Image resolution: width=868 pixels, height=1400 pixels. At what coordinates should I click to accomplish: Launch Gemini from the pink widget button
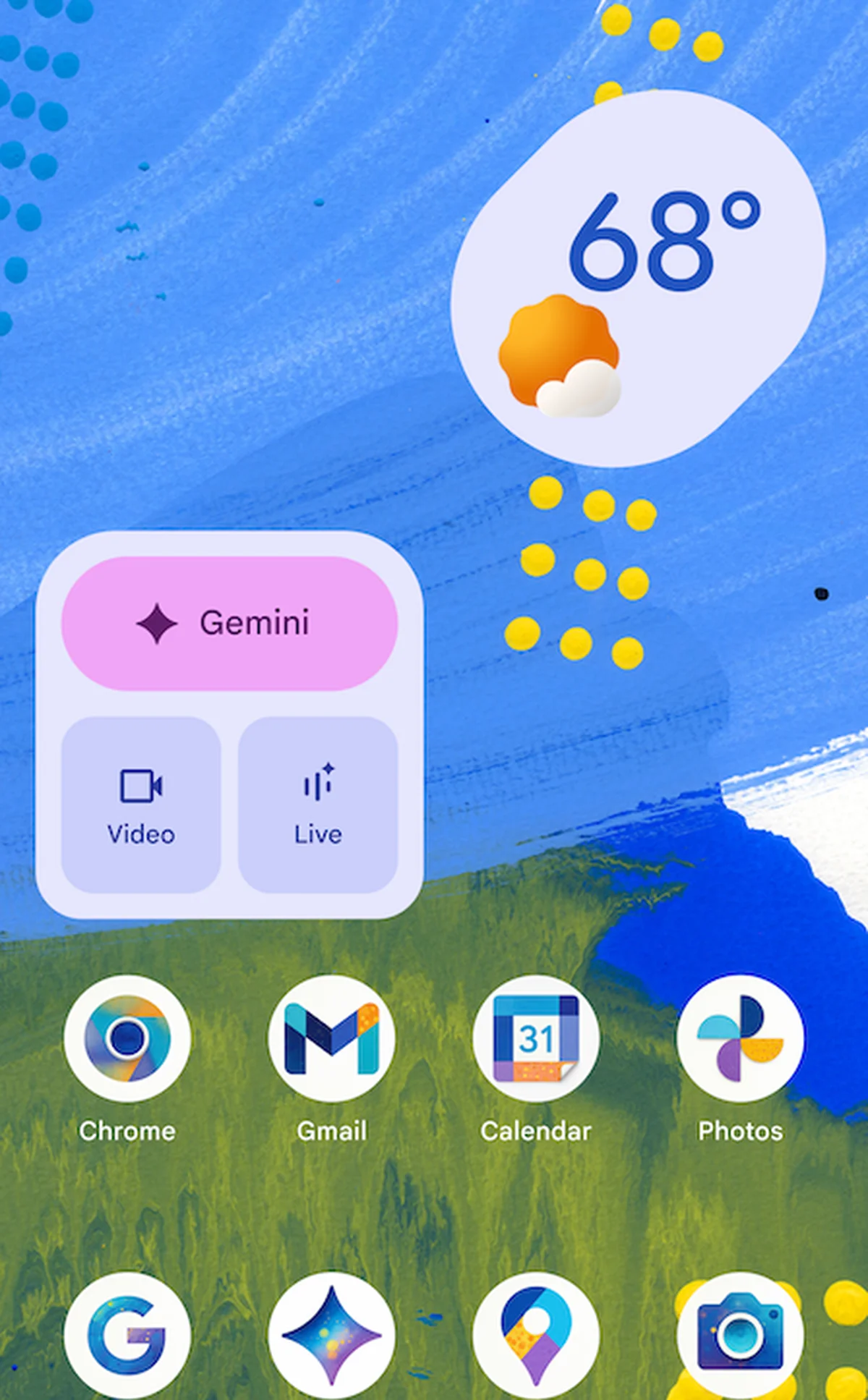(x=229, y=623)
